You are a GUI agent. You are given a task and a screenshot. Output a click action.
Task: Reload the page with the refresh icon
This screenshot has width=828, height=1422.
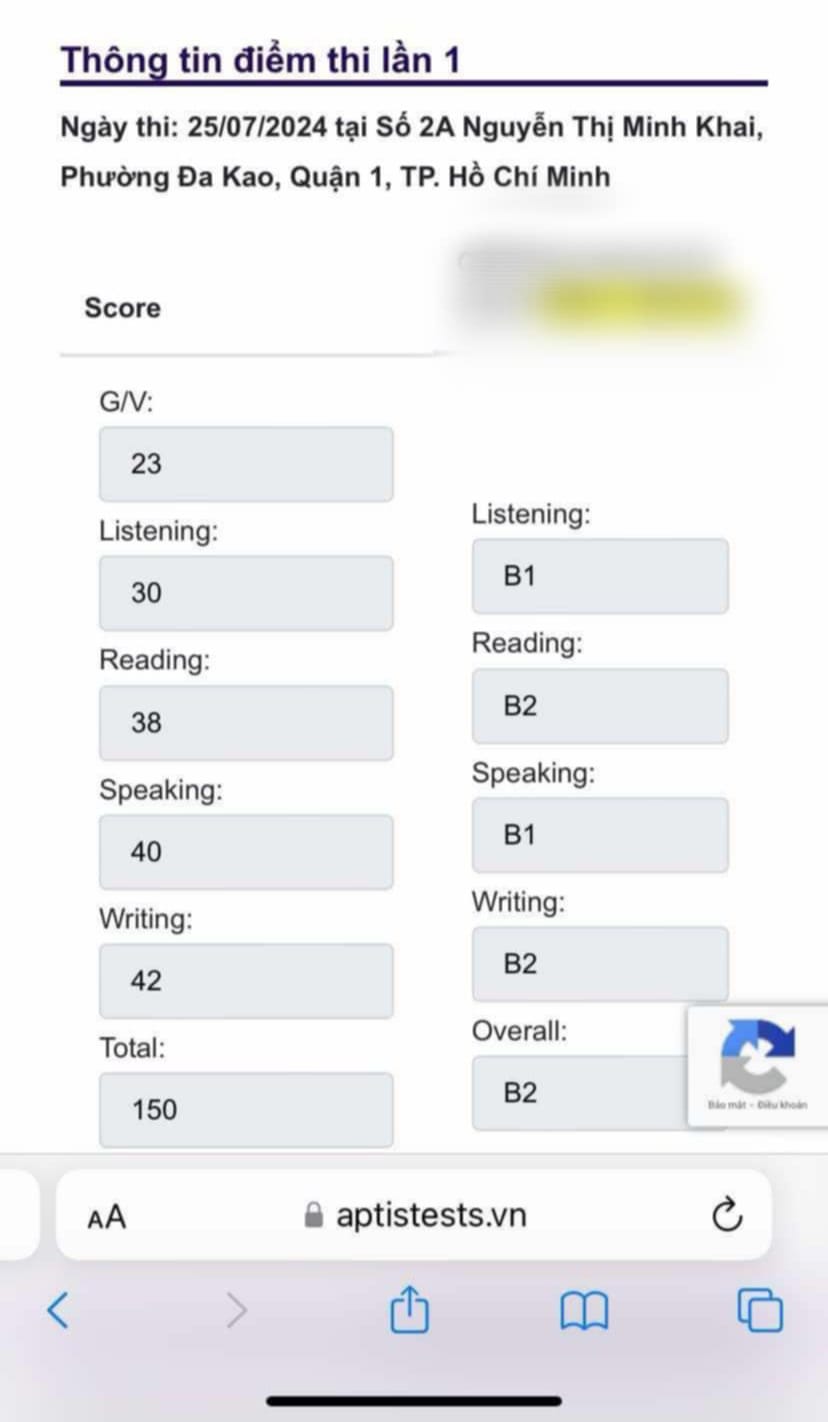(727, 1215)
